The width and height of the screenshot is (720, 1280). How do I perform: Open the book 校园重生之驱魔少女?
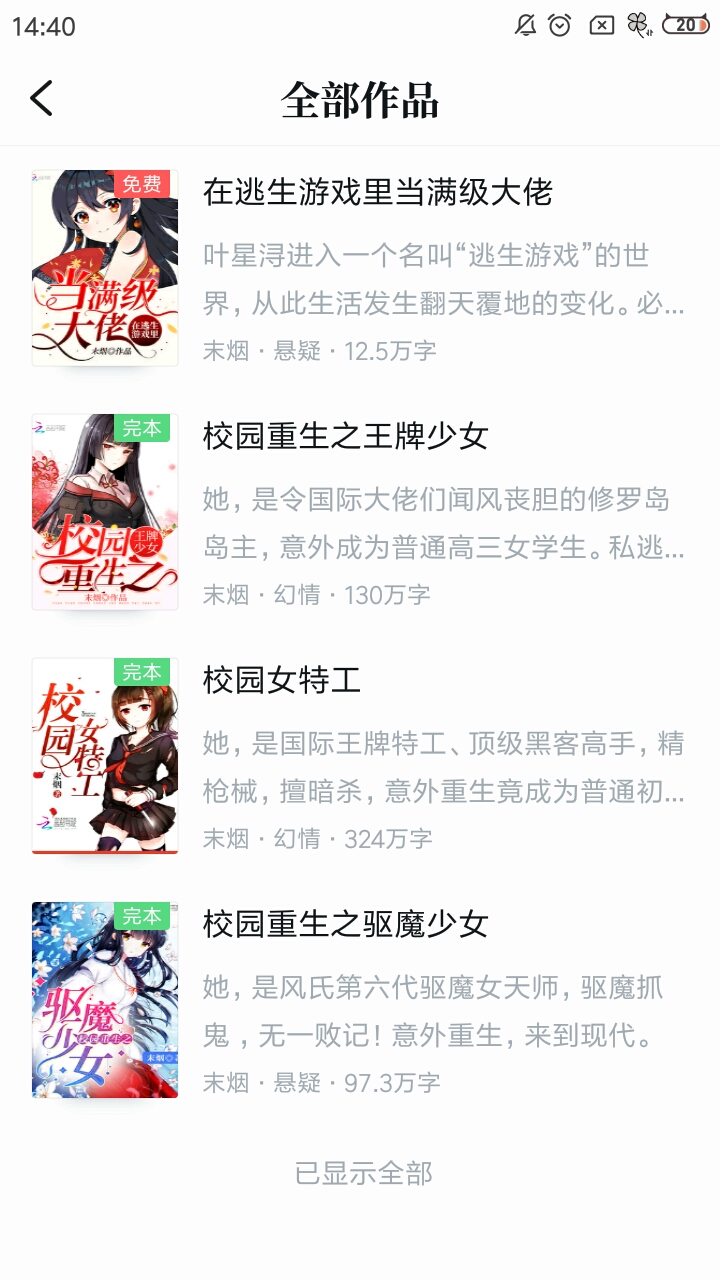(345, 924)
